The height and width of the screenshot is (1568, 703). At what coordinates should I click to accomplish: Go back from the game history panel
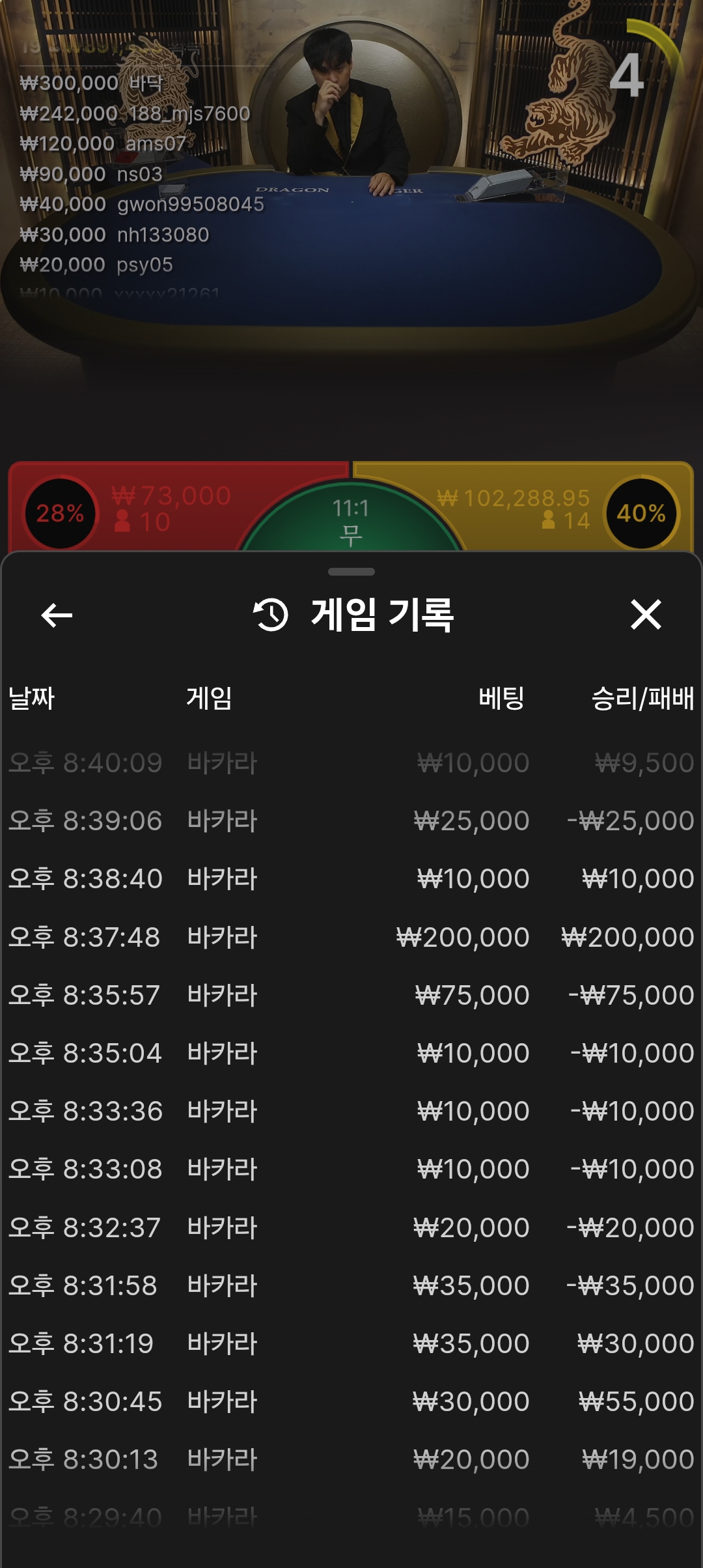[x=57, y=615]
